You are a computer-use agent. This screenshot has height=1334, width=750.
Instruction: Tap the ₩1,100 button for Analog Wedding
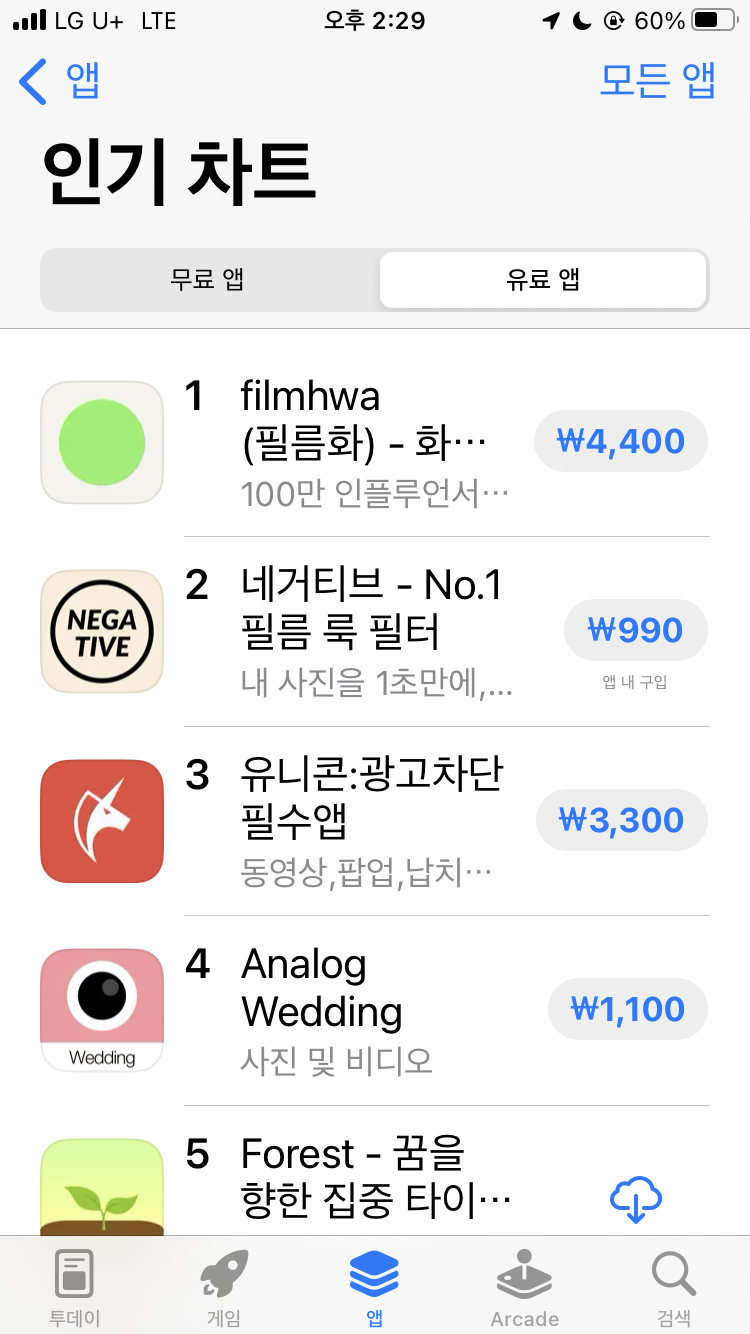(x=627, y=1009)
